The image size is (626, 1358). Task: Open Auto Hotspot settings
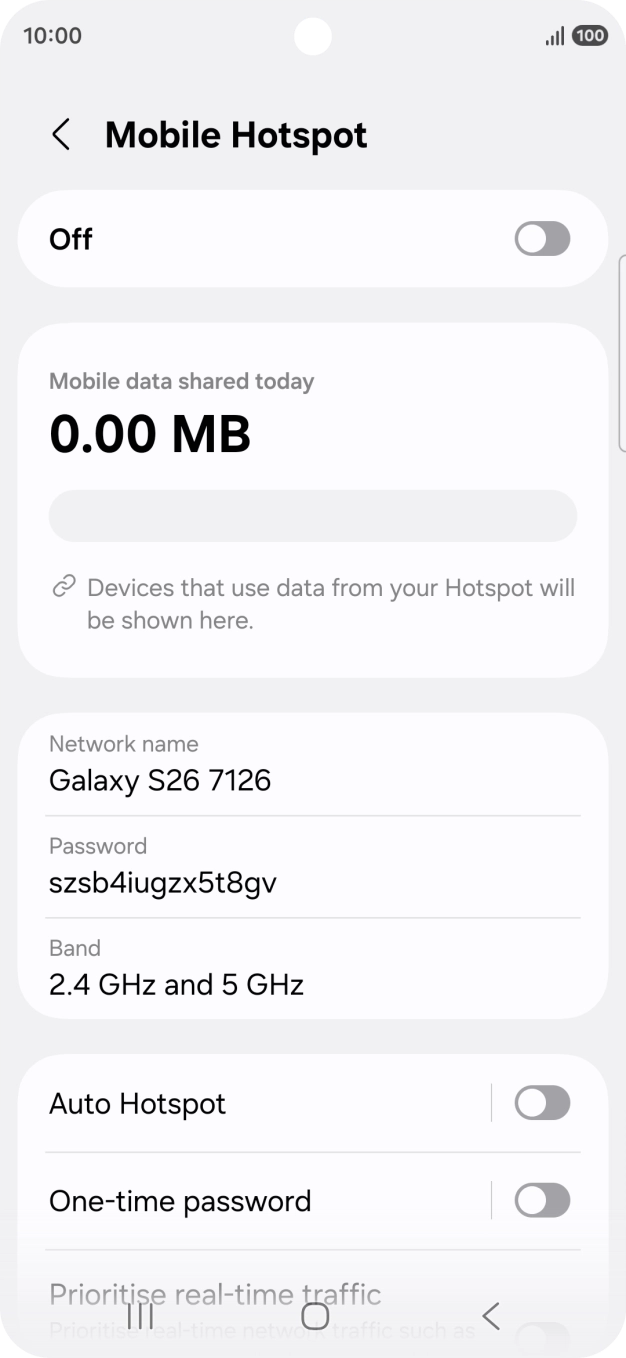(x=250, y=1104)
